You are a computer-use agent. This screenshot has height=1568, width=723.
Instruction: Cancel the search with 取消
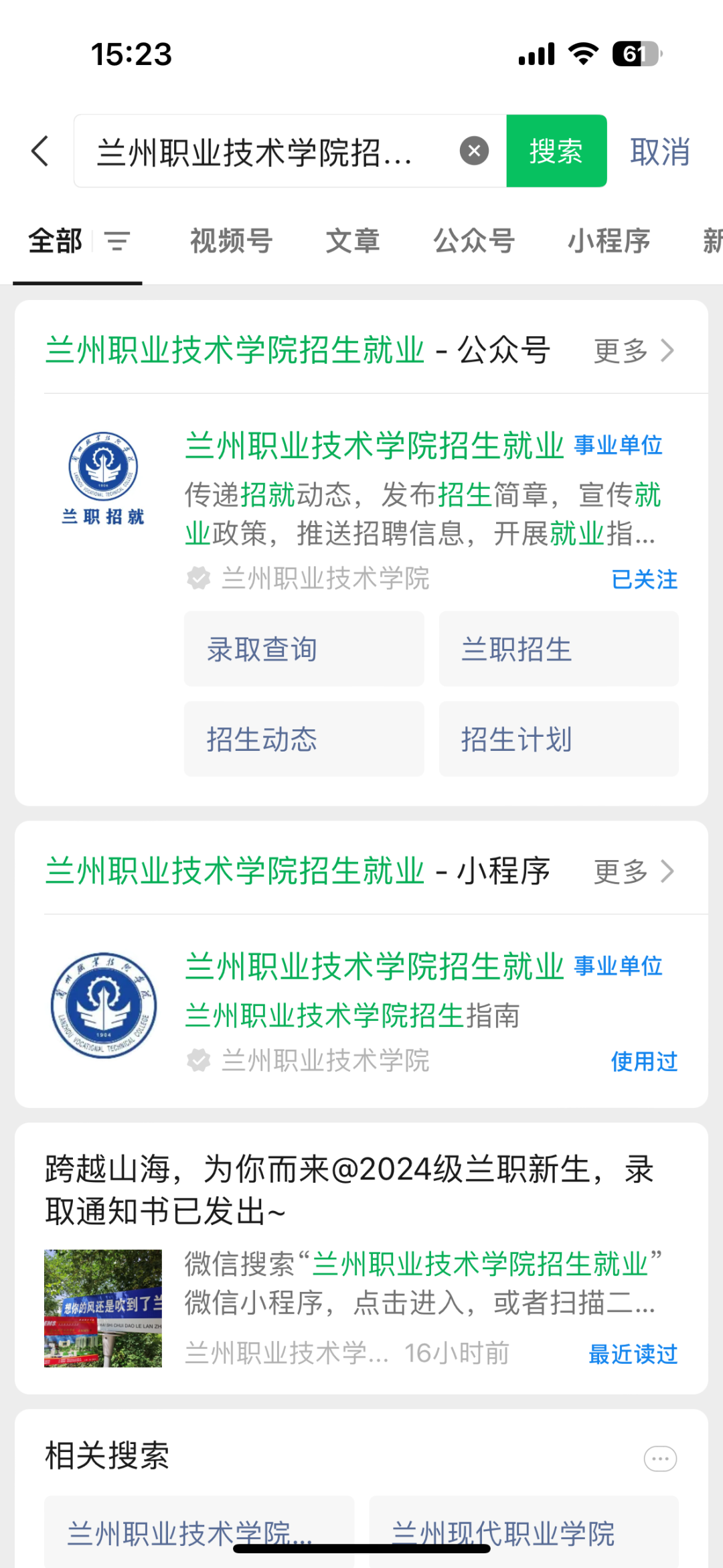(x=659, y=152)
